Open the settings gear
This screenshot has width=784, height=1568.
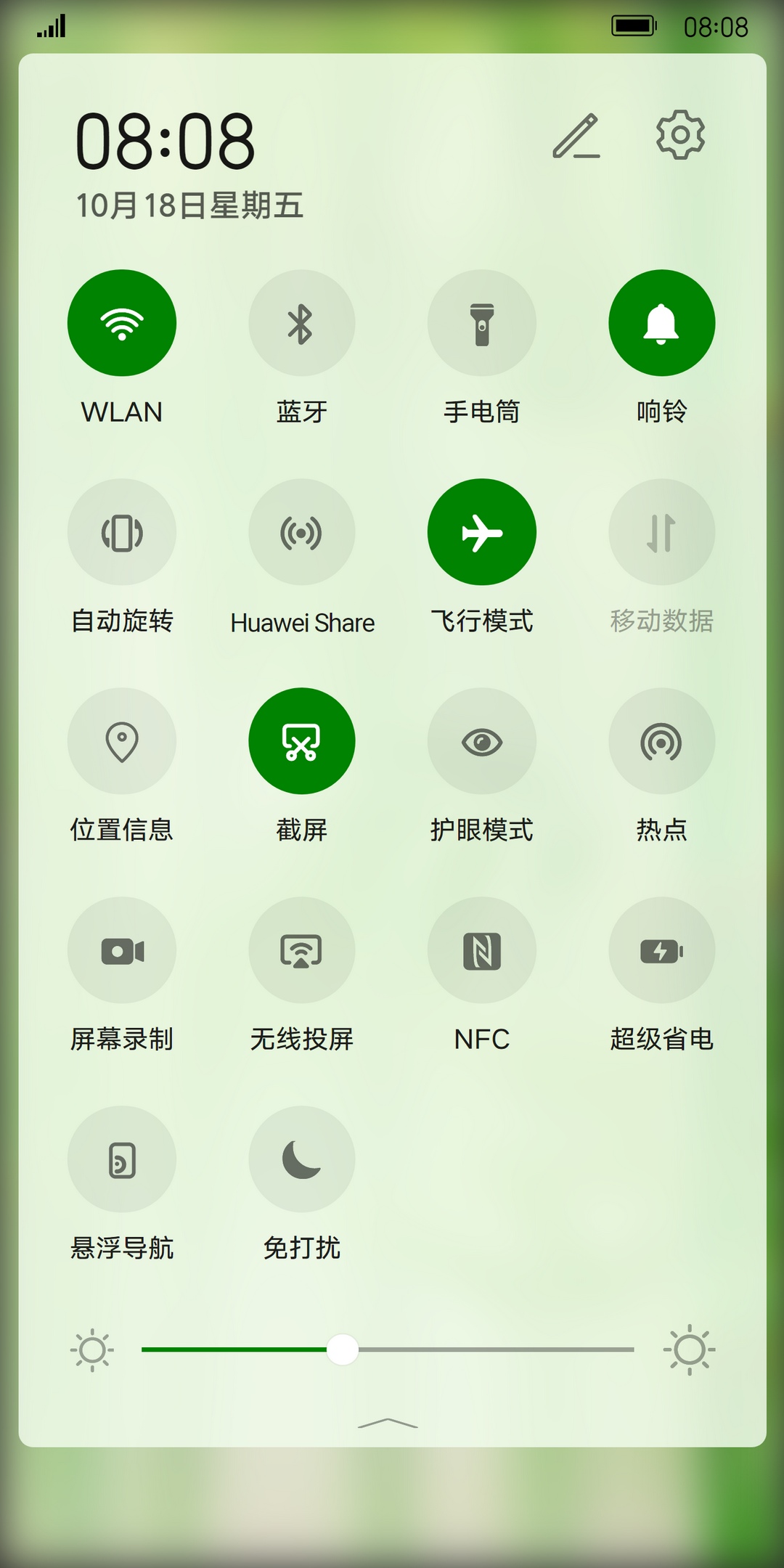[680, 134]
